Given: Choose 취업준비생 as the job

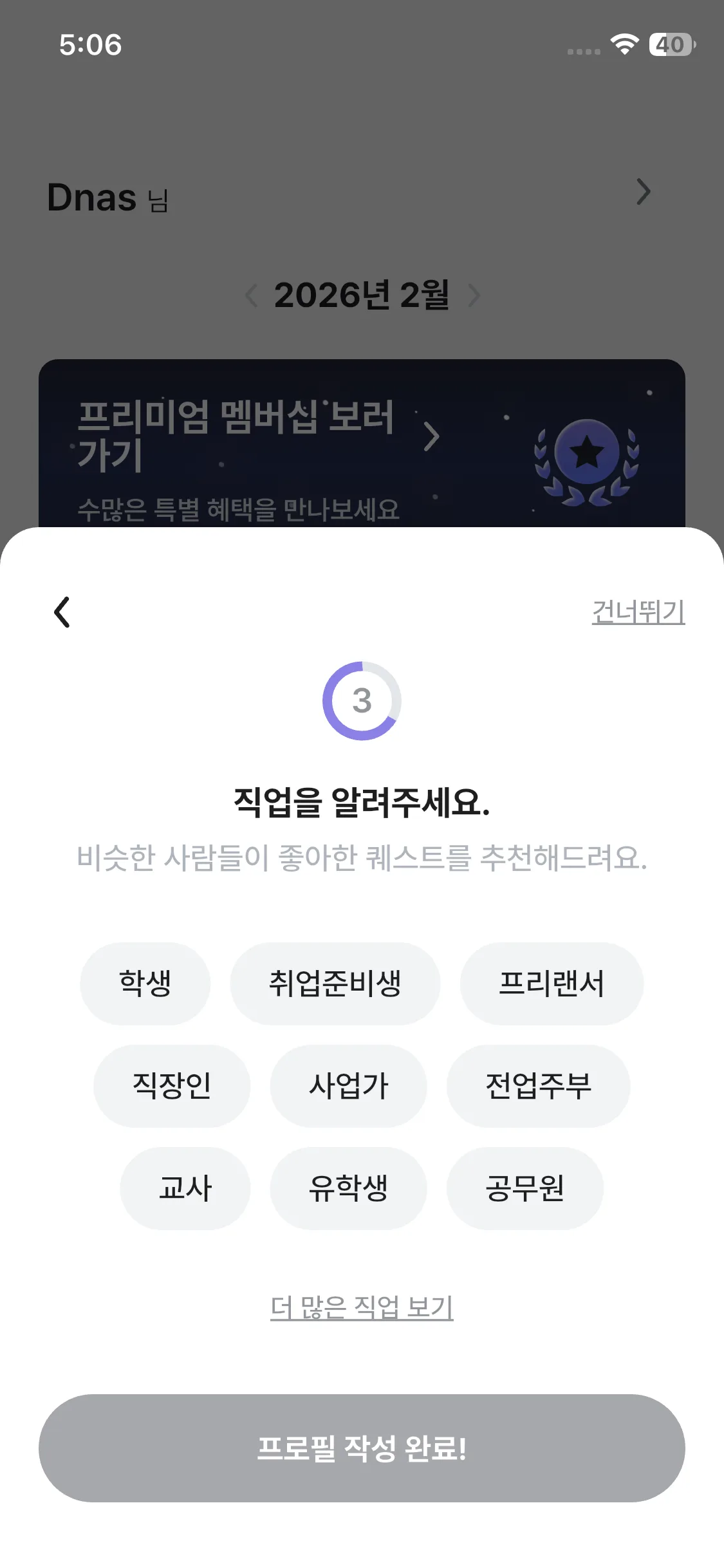Looking at the screenshot, I should 335,984.
